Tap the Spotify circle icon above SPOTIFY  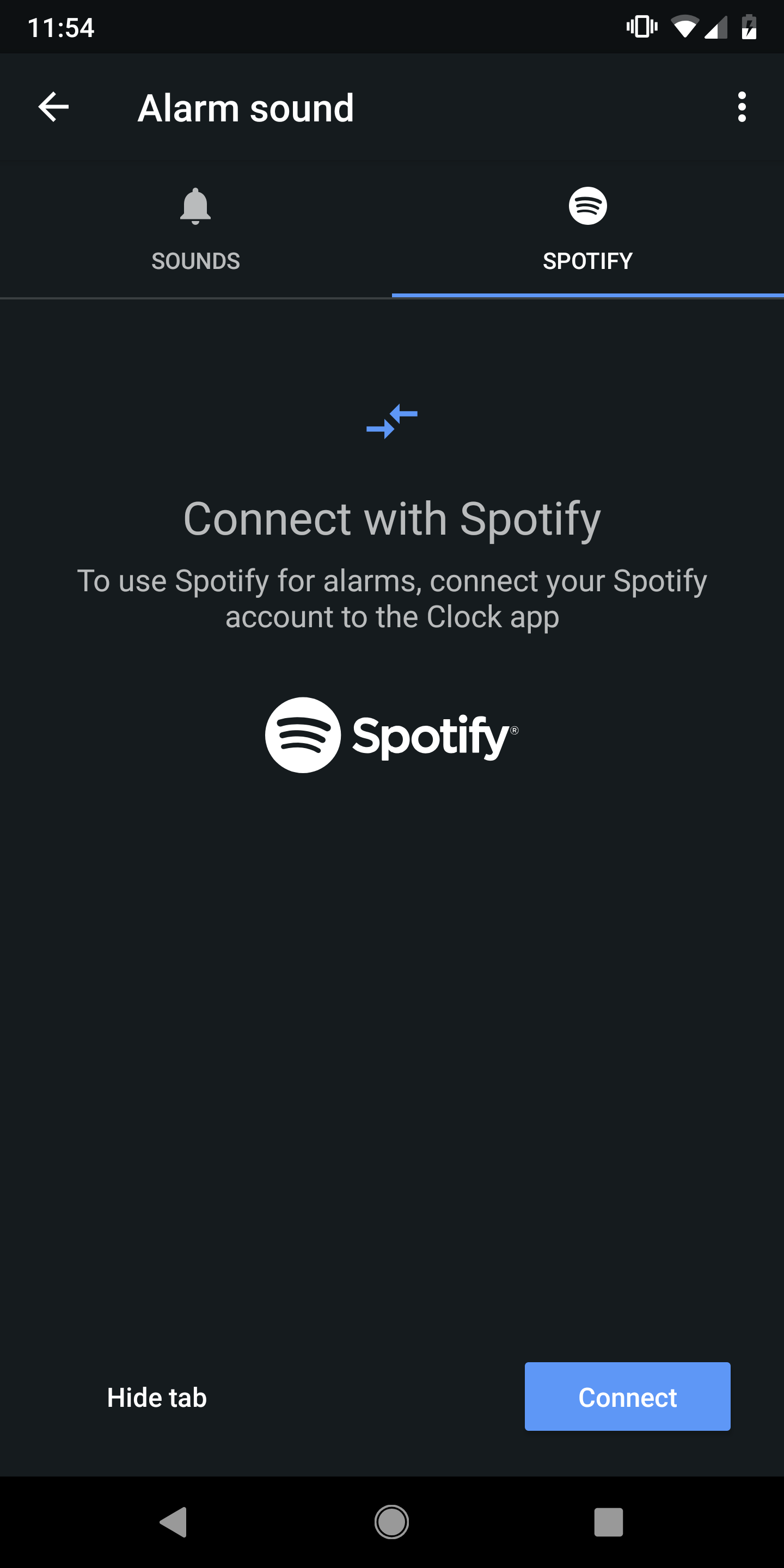pos(587,206)
